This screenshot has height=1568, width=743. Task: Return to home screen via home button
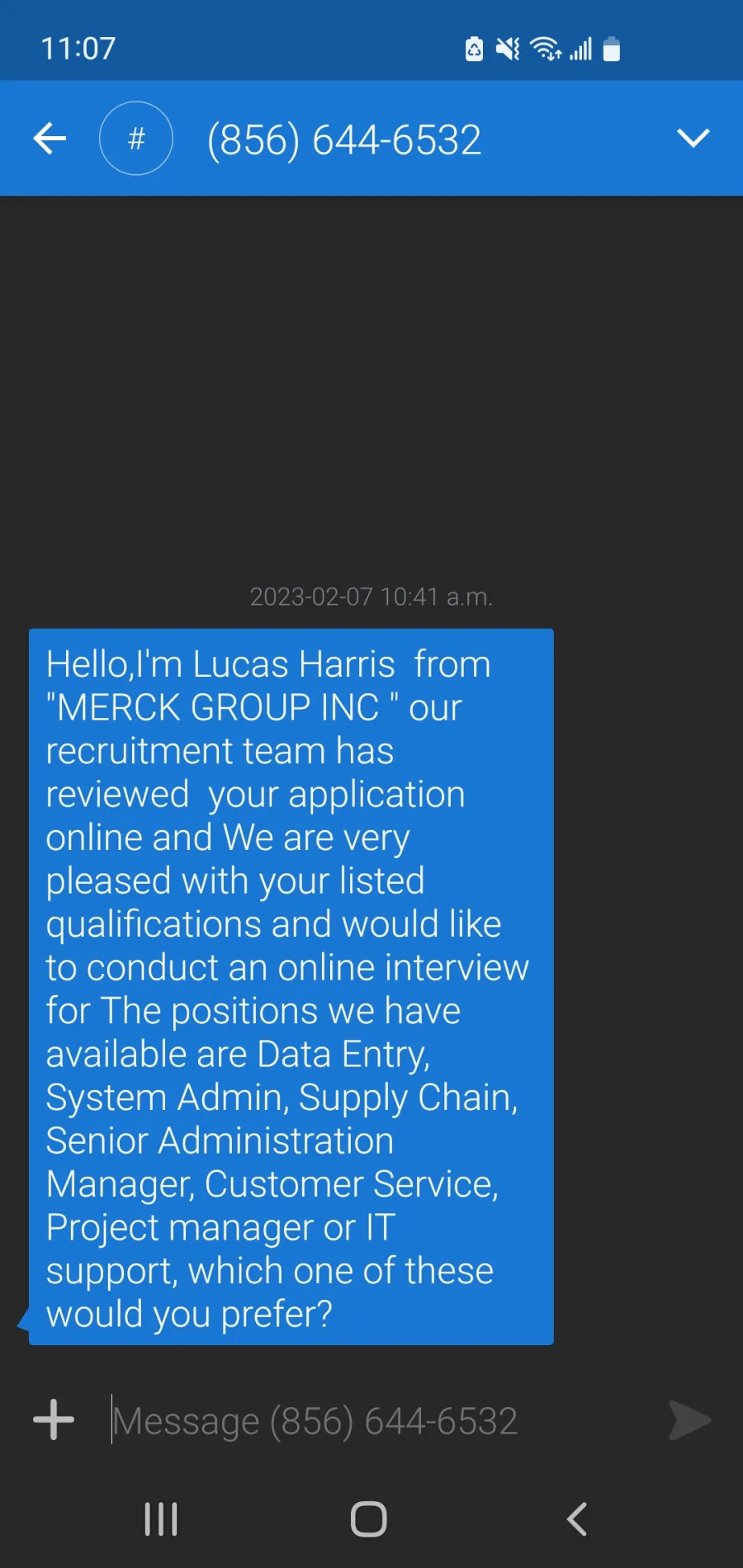pyautogui.click(x=369, y=1518)
